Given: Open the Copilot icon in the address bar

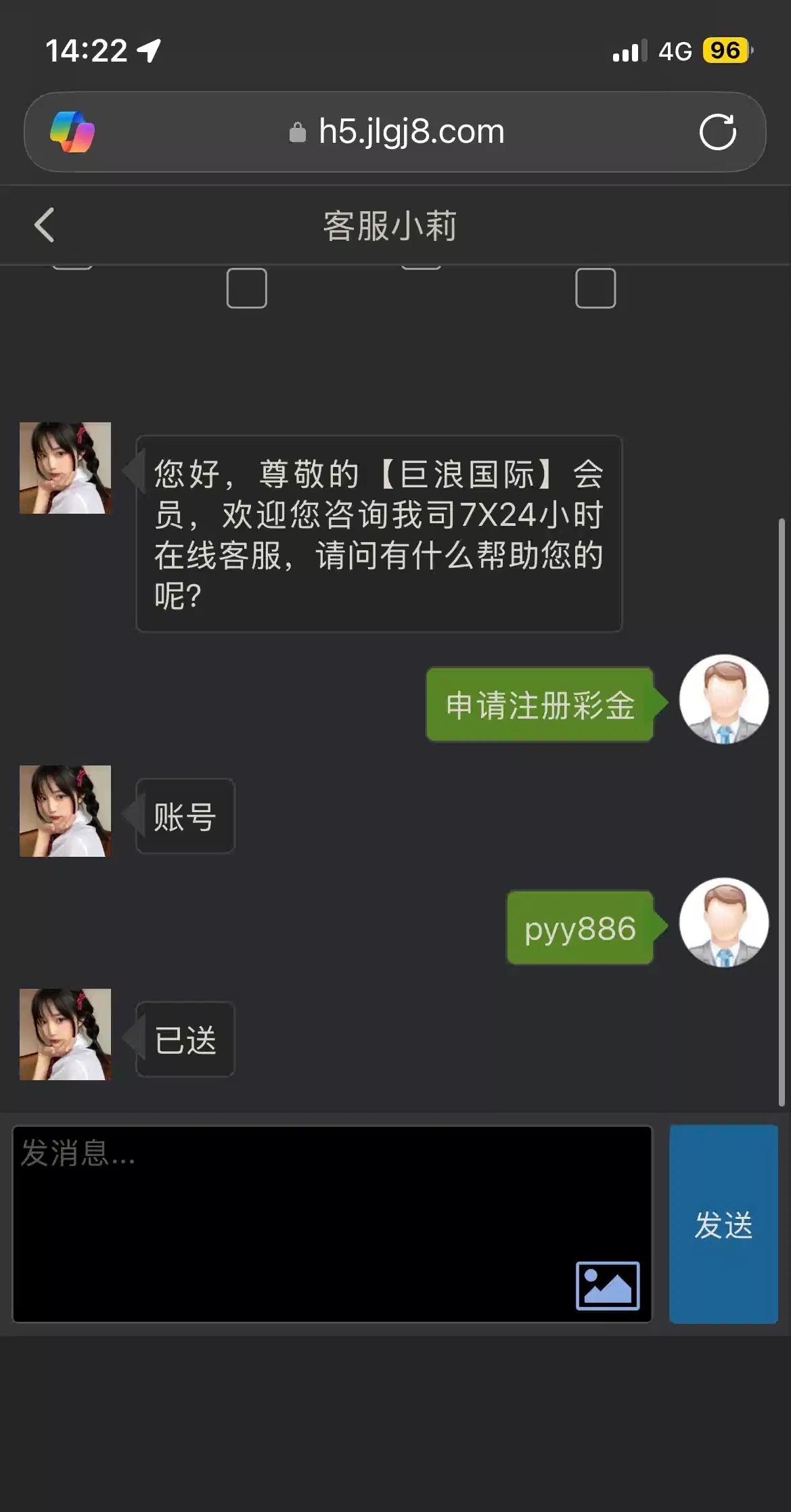Looking at the screenshot, I should (x=72, y=132).
